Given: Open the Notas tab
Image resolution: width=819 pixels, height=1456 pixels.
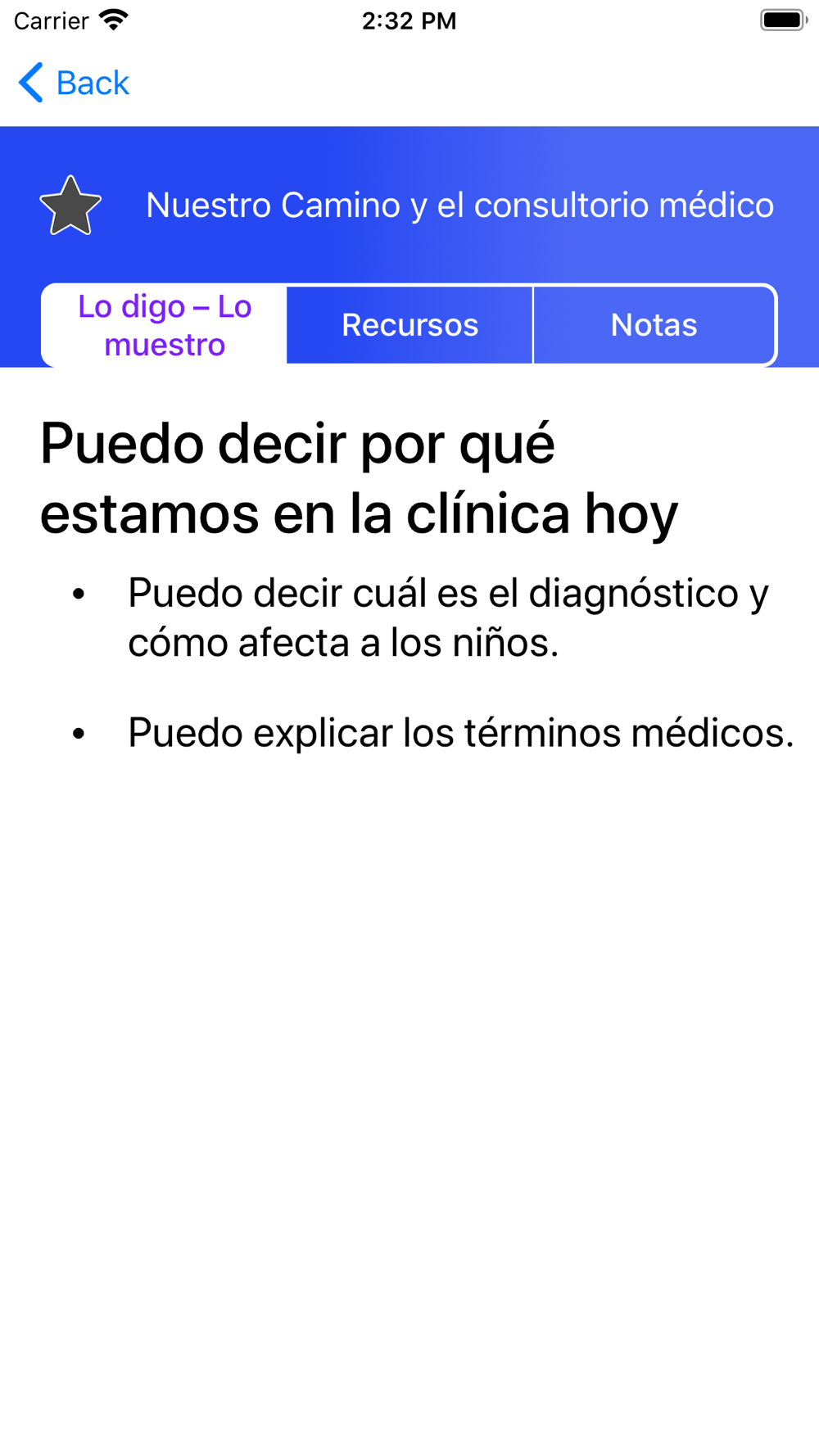Looking at the screenshot, I should point(654,325).
